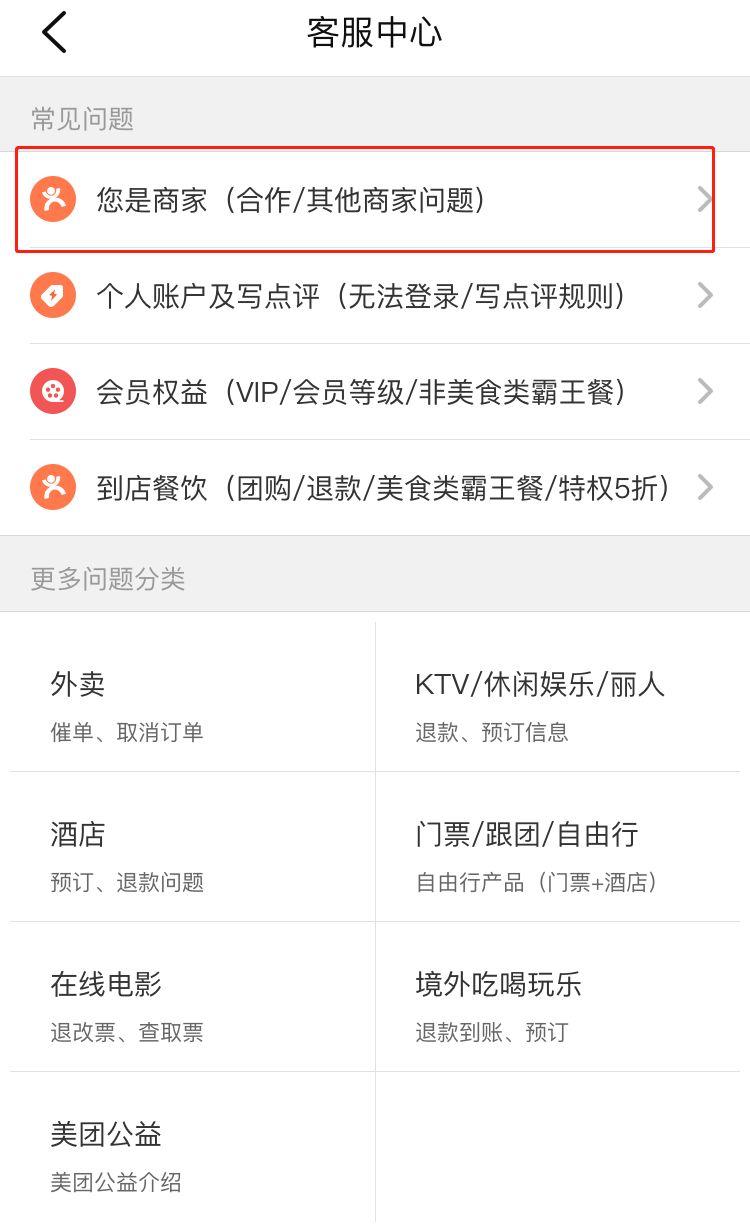Screen dimensions: 750x1231
Task: Click the 会员权益 list row
Action: point(375,391)
